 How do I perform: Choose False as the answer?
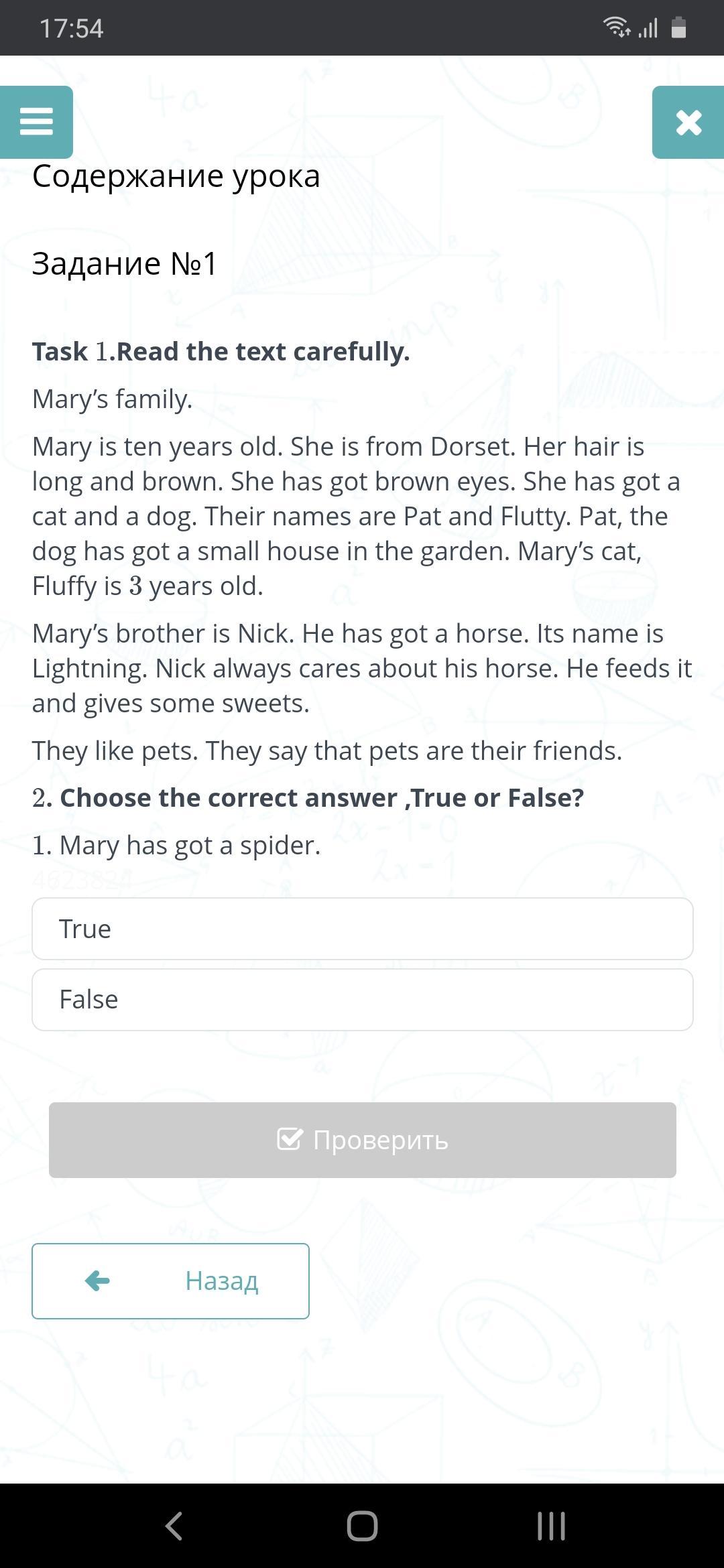coord(362,1000)
